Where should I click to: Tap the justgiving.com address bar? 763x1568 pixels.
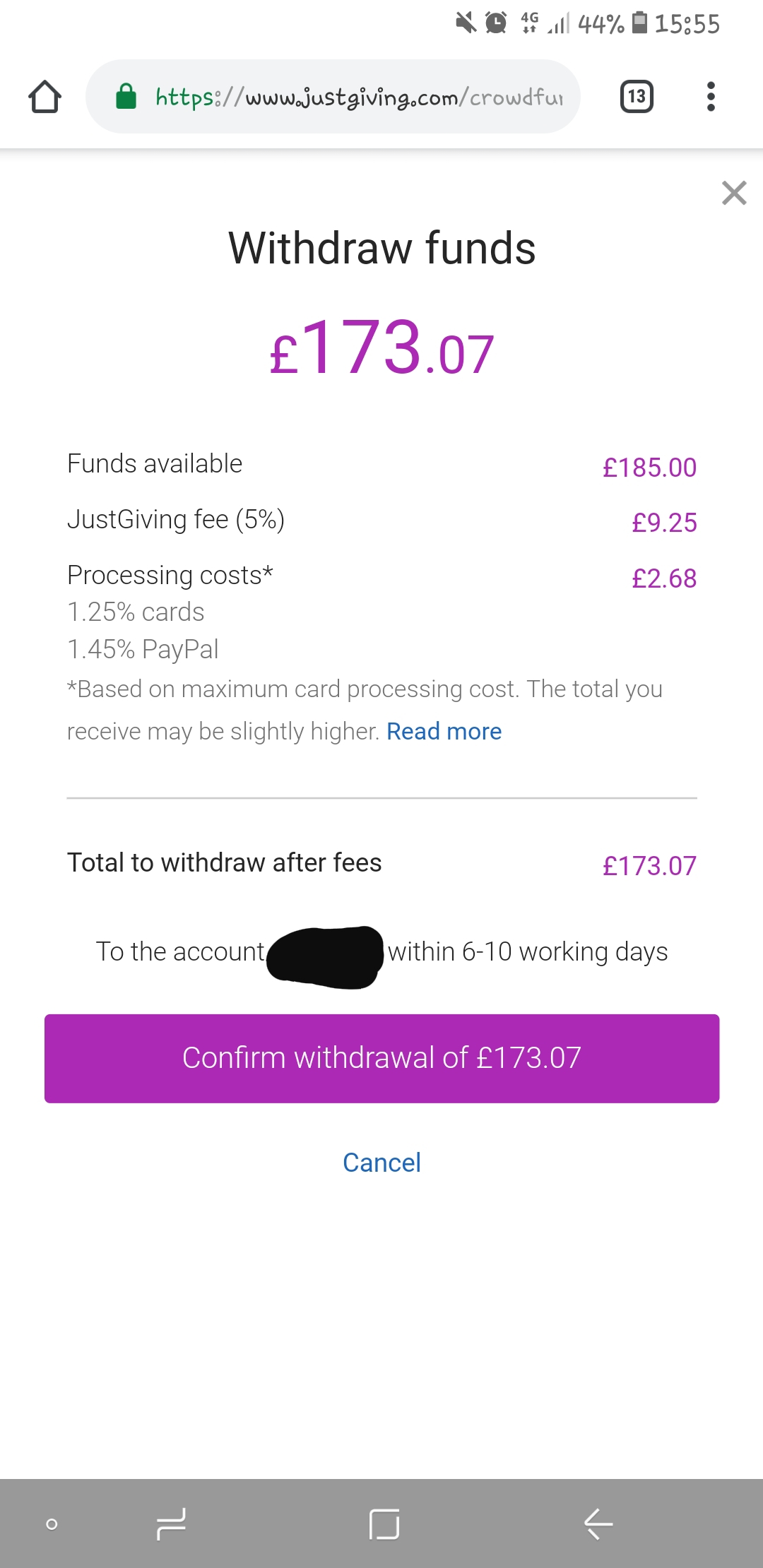[333, 97]
